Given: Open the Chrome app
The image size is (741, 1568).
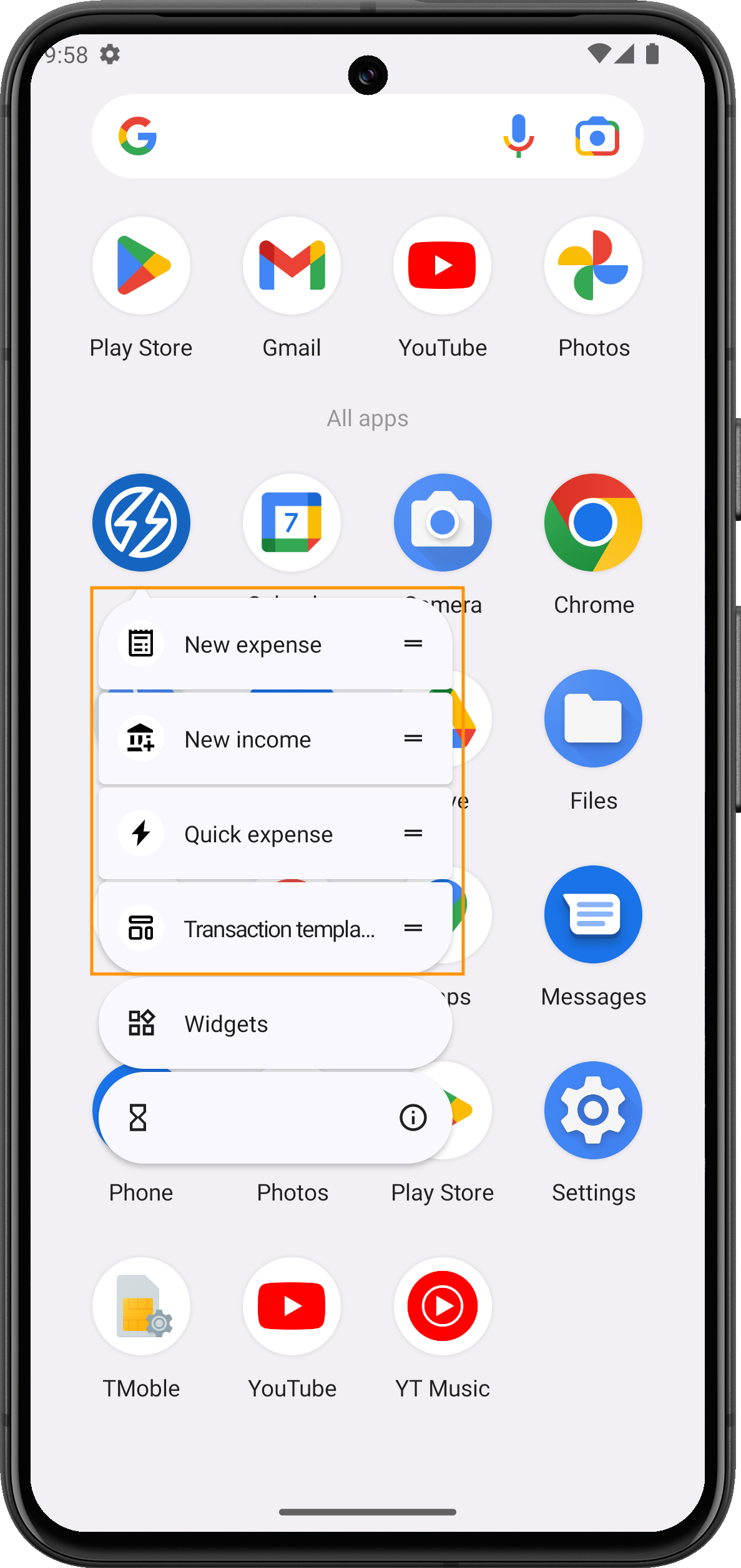Looking at the screenshot, I should 593,523.
